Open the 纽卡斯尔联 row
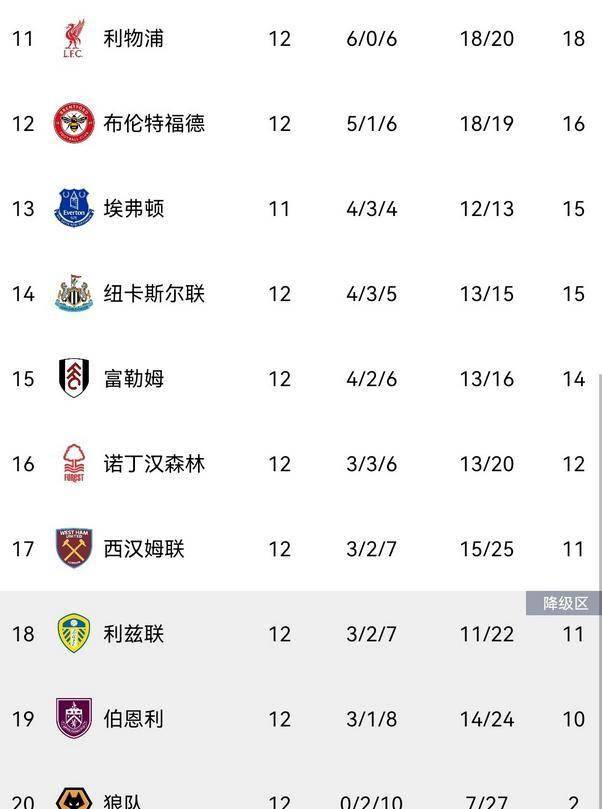 pos(153,294)
